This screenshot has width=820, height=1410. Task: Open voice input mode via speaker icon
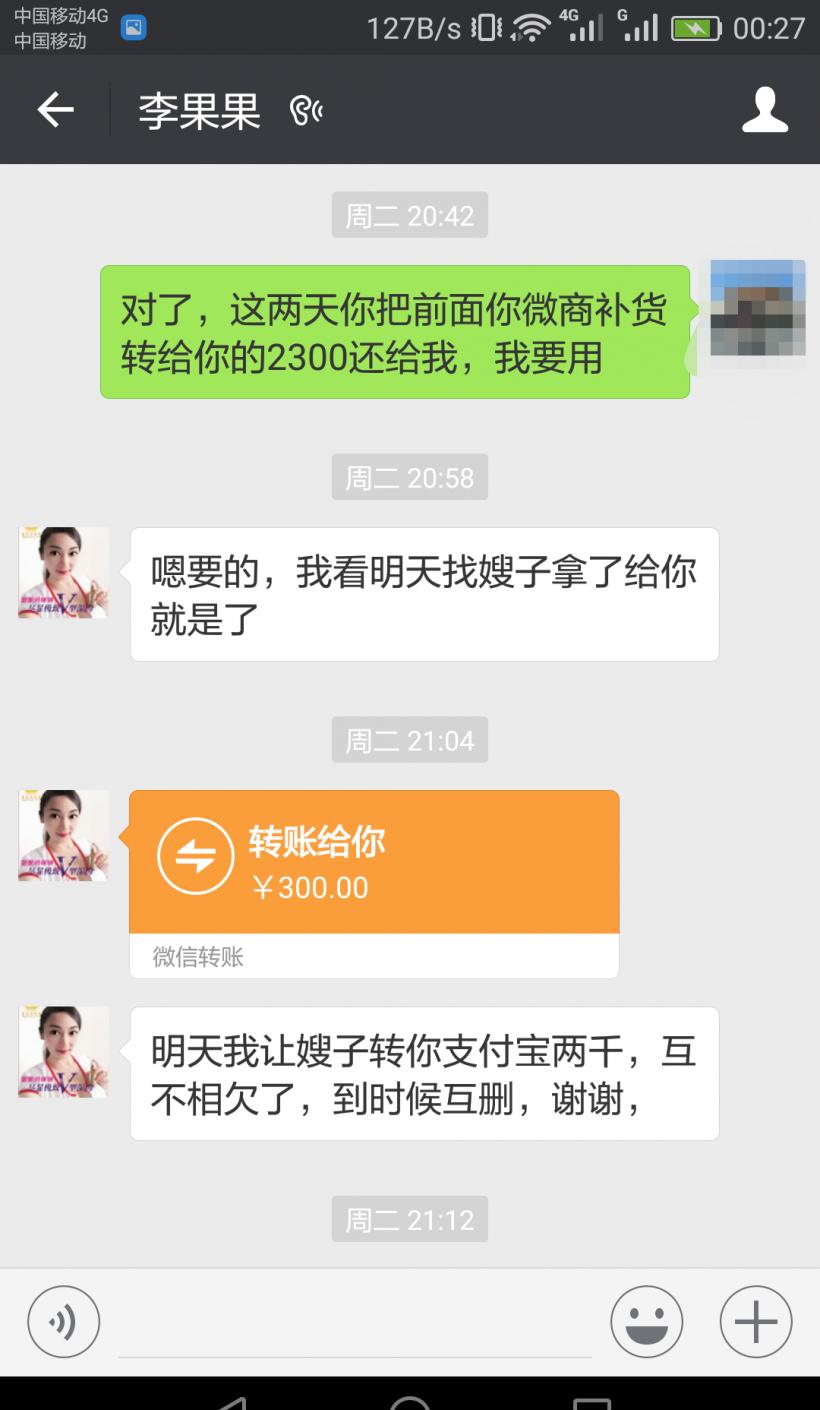63,1321
